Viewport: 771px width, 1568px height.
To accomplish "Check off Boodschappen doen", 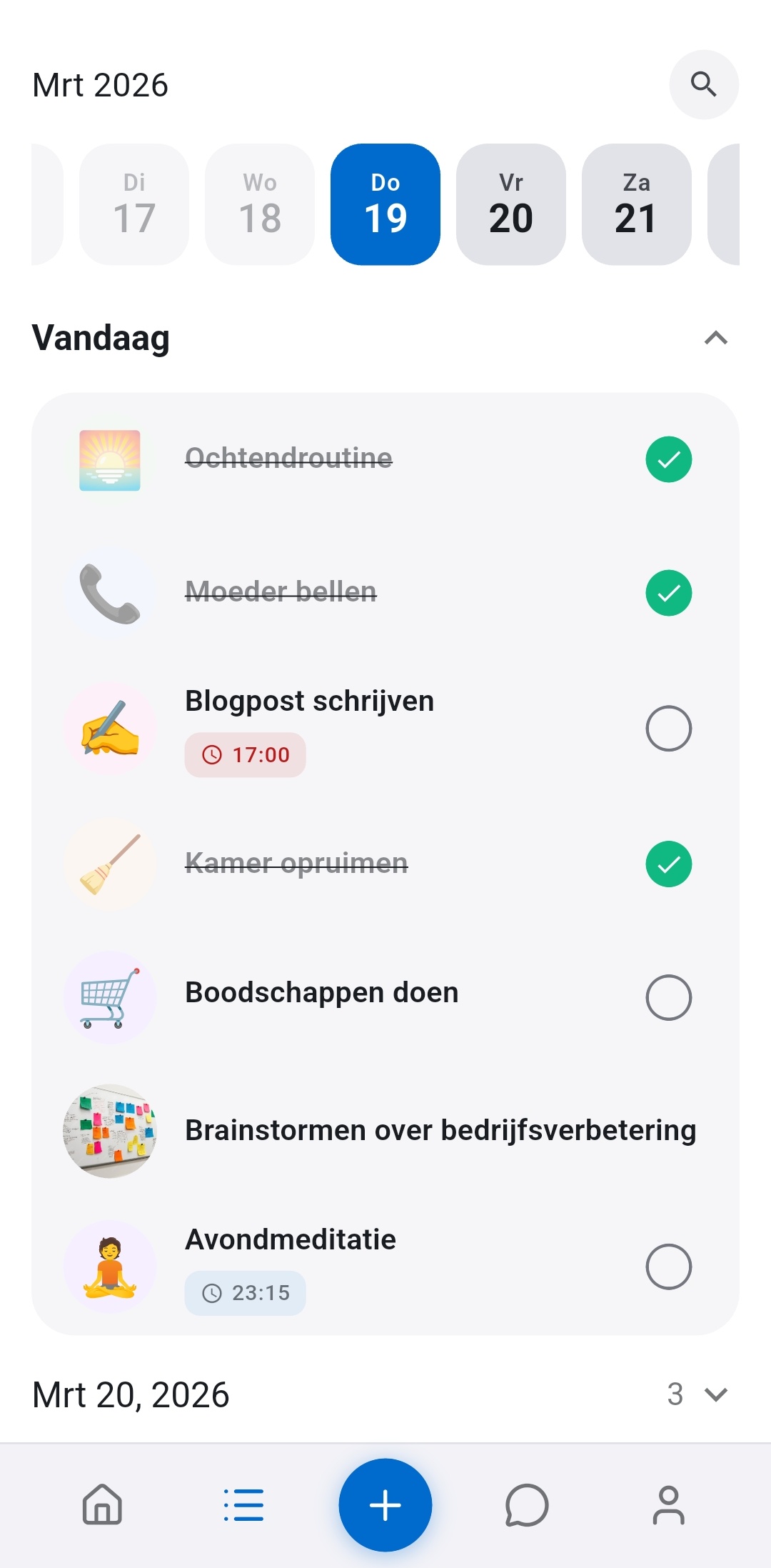I will [x=668, y=998].
